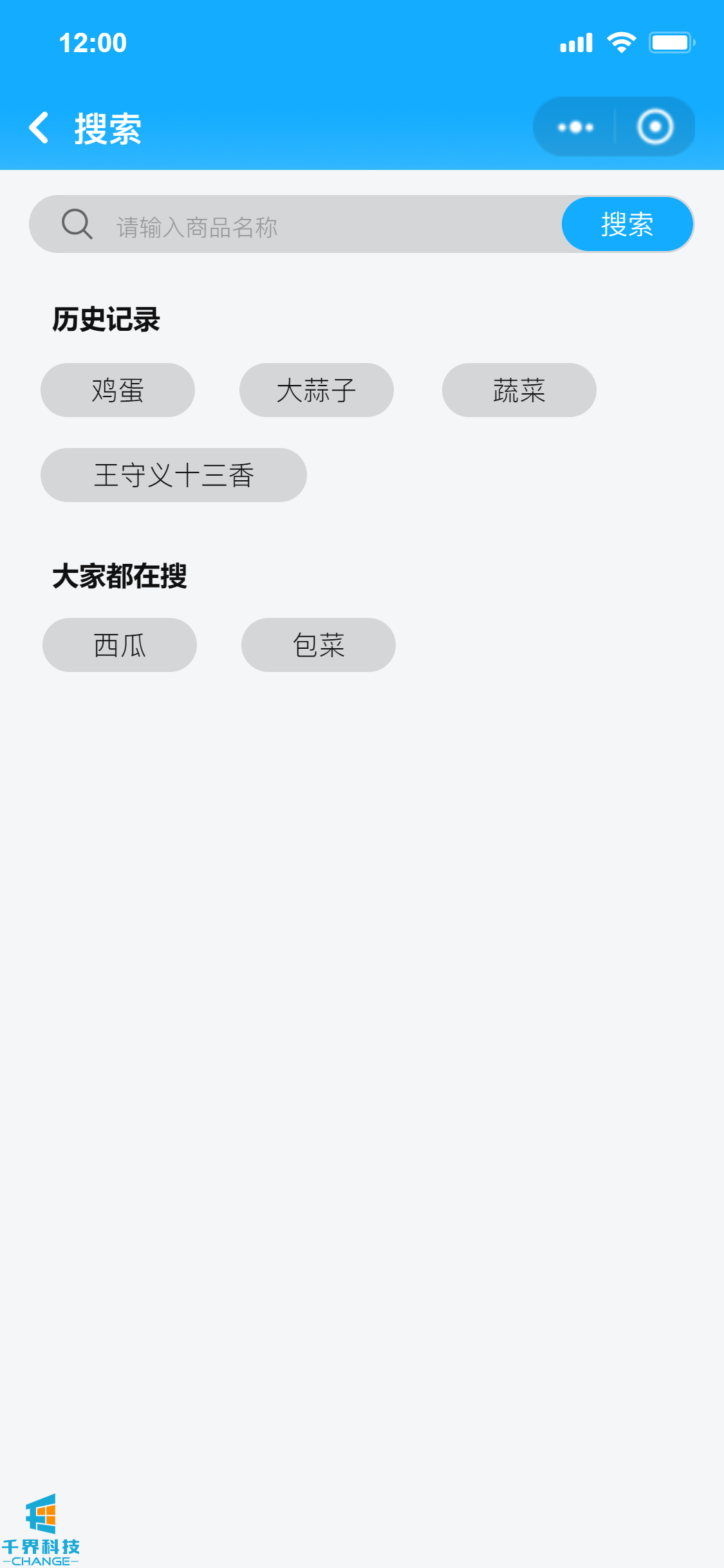Go back from the 搜索 page
The width and height of the screenshot is (724, 1568).
point(39,127)
